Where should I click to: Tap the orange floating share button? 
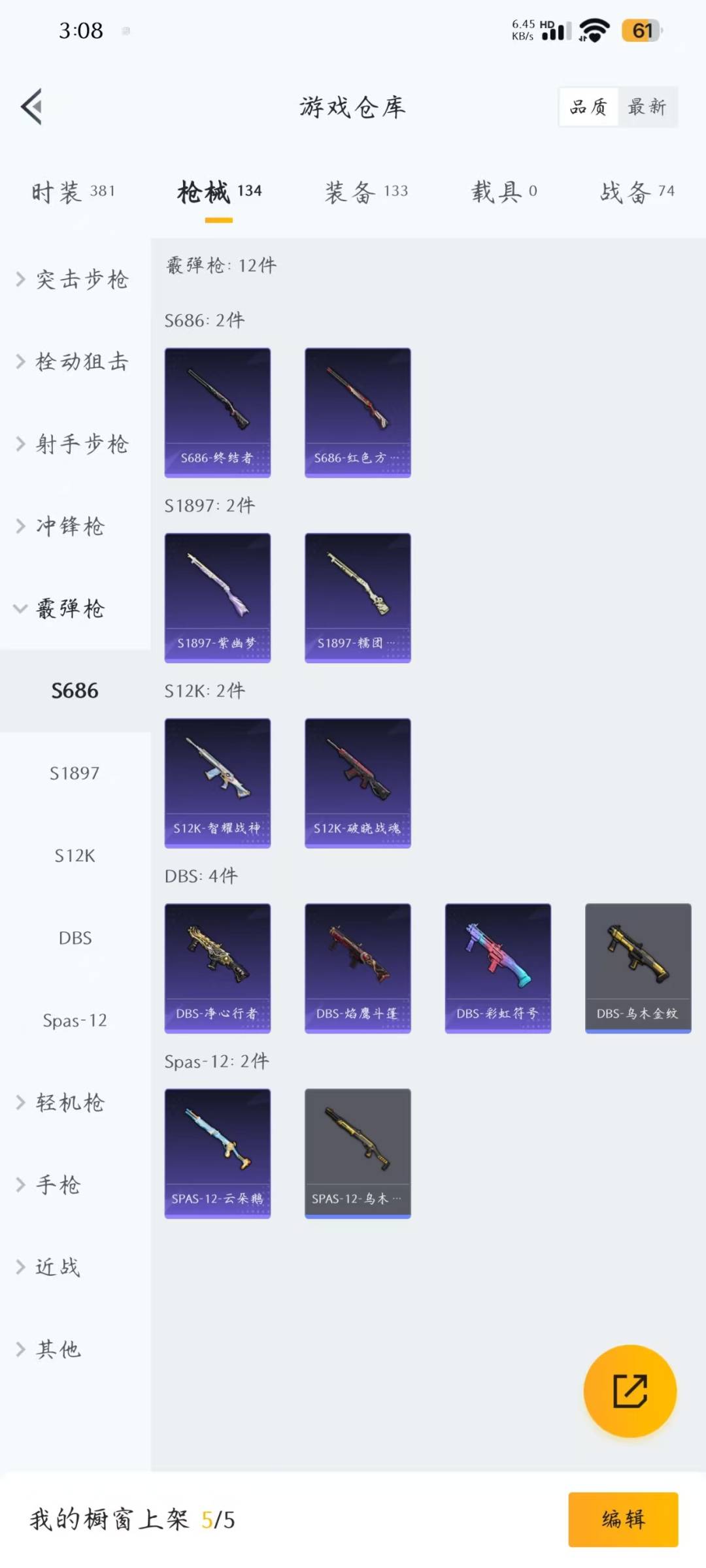(630, 1391)
